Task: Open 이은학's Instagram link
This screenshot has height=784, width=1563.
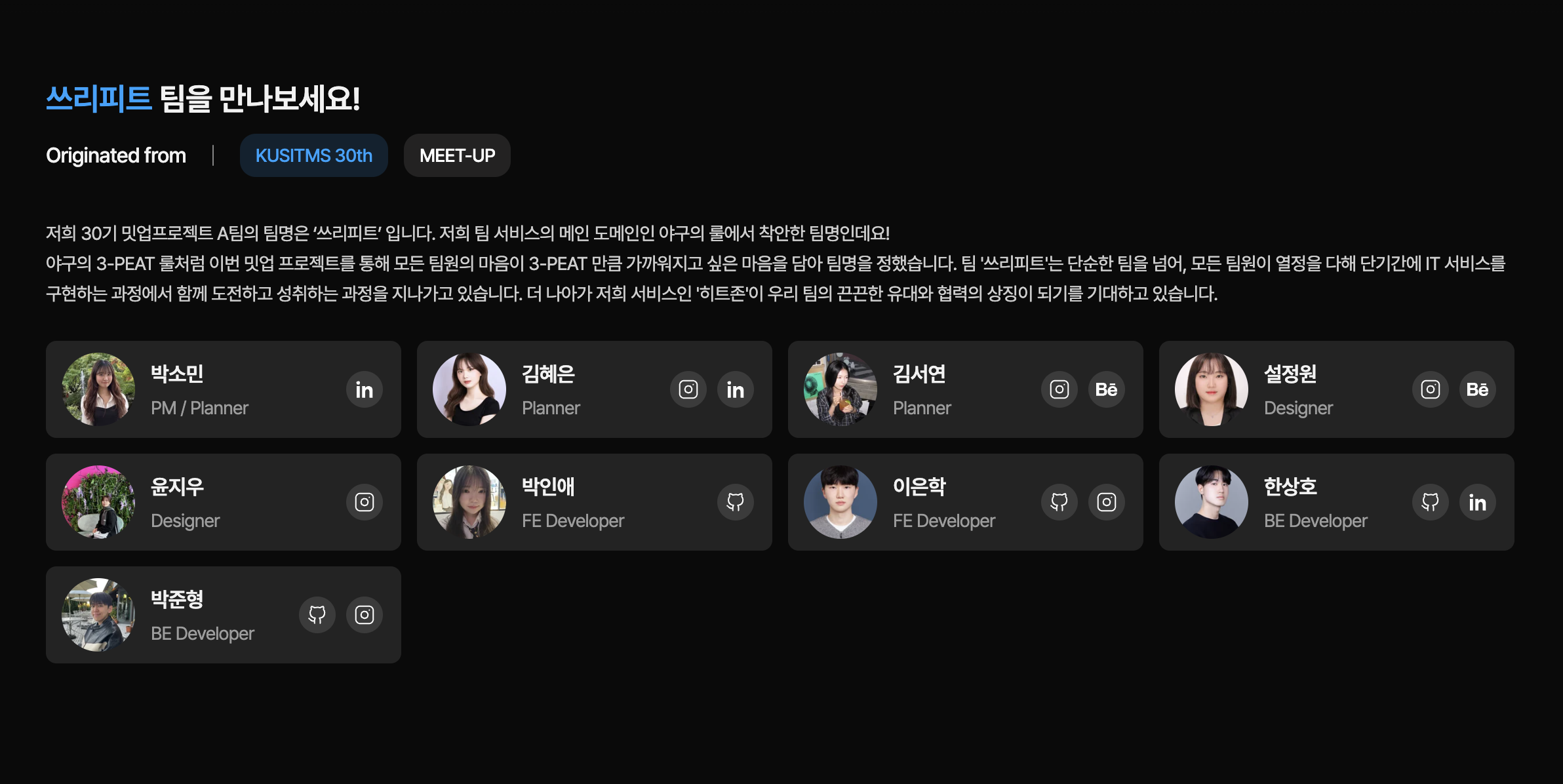Action: (1106, 502)
